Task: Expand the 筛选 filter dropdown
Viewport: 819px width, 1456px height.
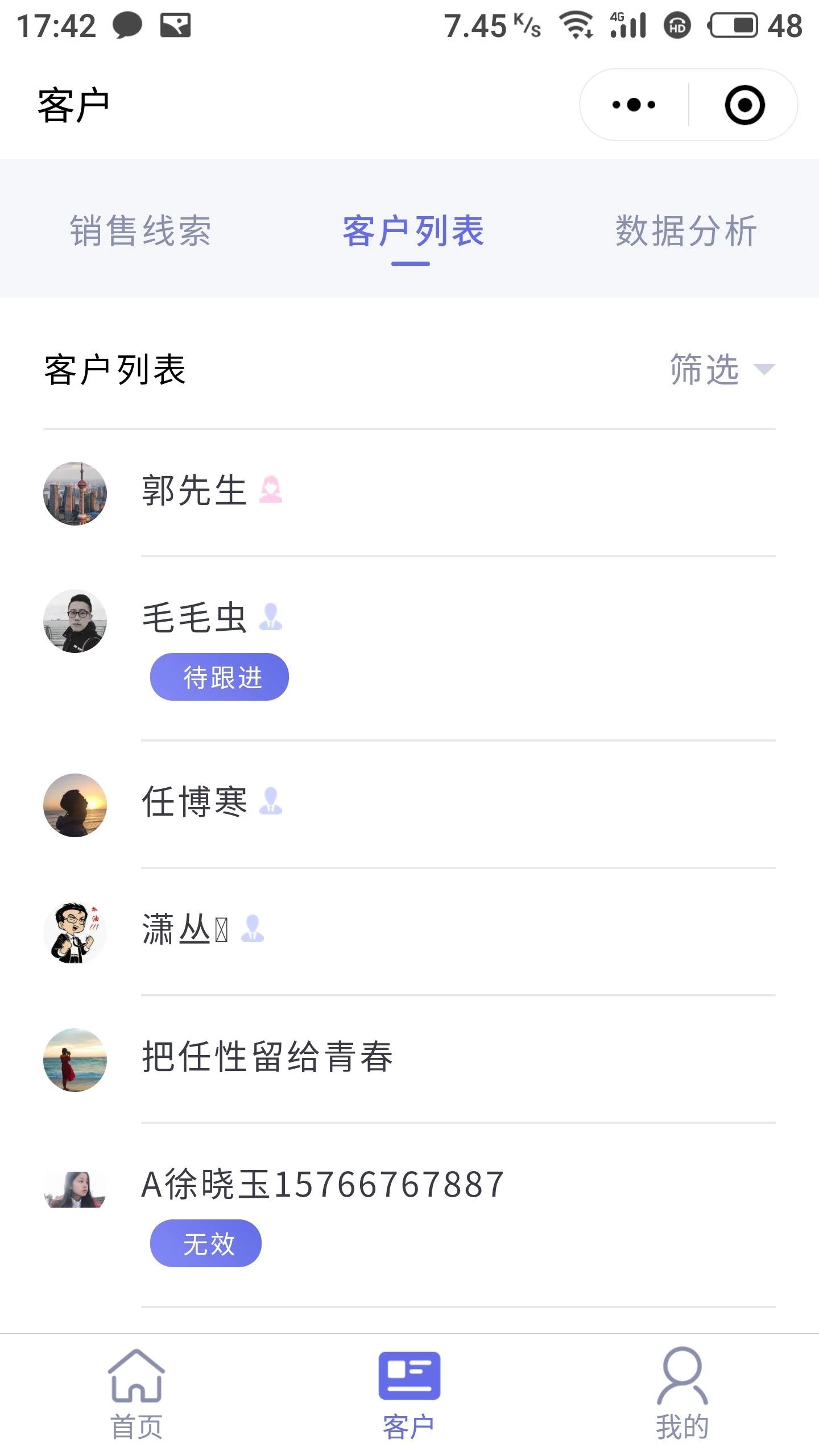Action: click(722, 370)
